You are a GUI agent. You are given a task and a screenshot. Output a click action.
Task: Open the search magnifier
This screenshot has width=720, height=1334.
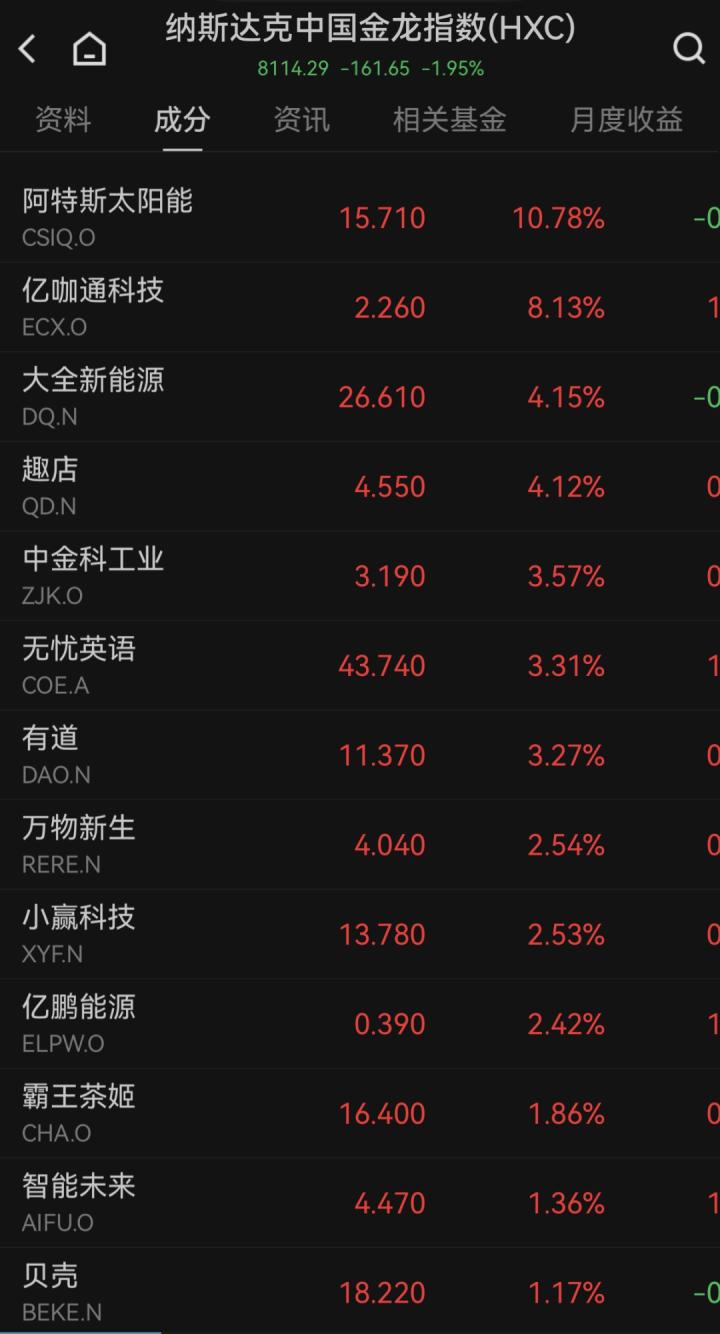(x=688, y=48)
